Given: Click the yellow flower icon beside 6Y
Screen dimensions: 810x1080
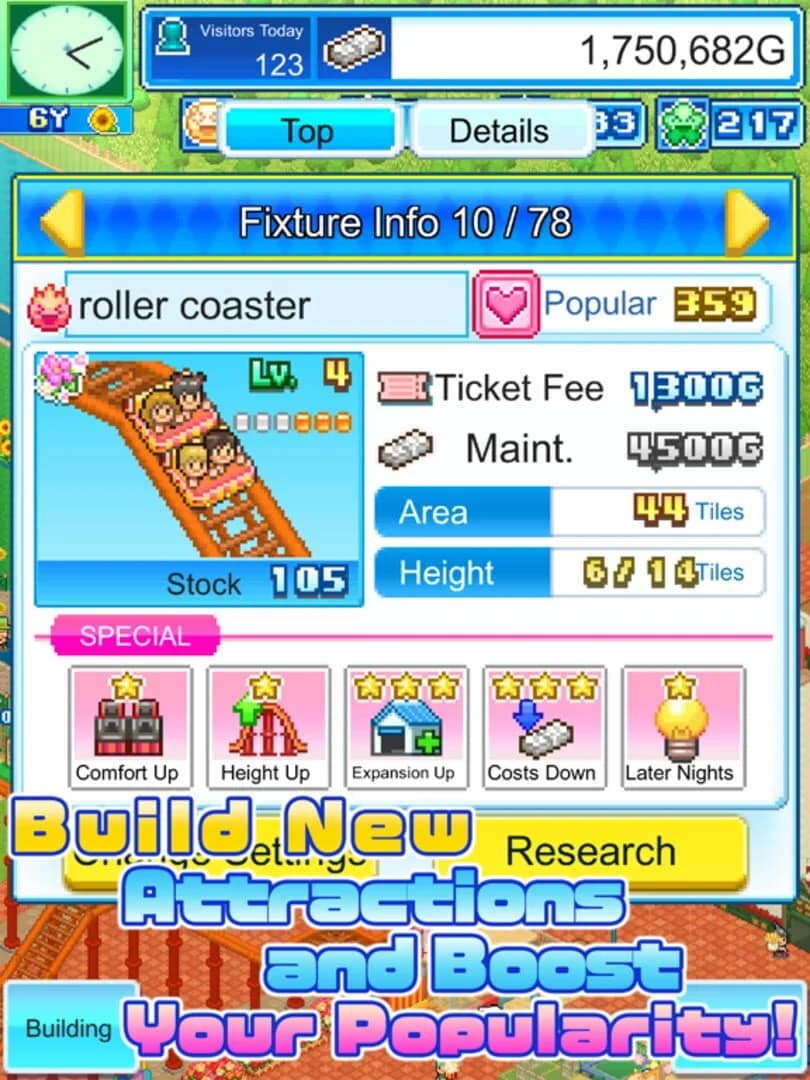Looking at the screenshot, I should 103,119.
